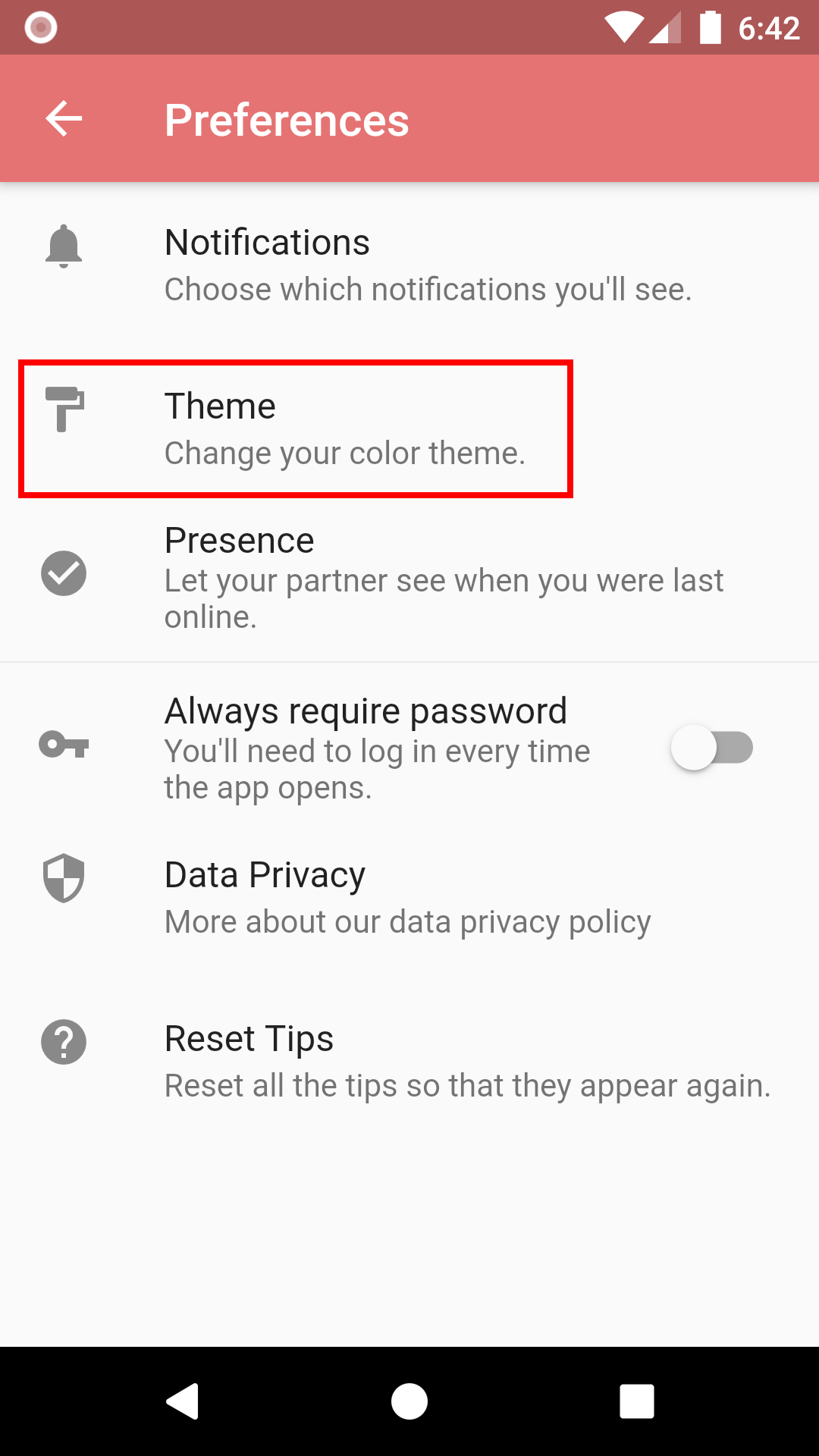Tap the system home button
This screenshot has height=1456, width=819.
point(409,1401)
